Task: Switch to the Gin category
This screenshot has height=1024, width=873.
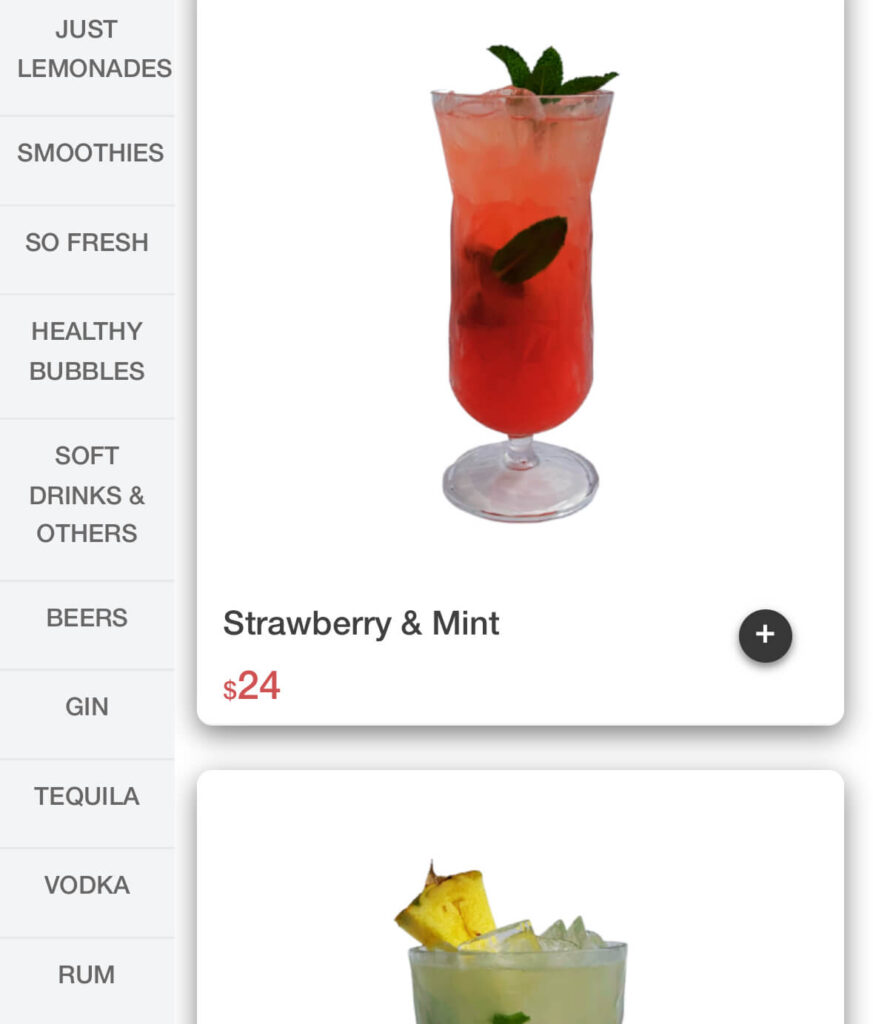Action: [x=88, y=707]
